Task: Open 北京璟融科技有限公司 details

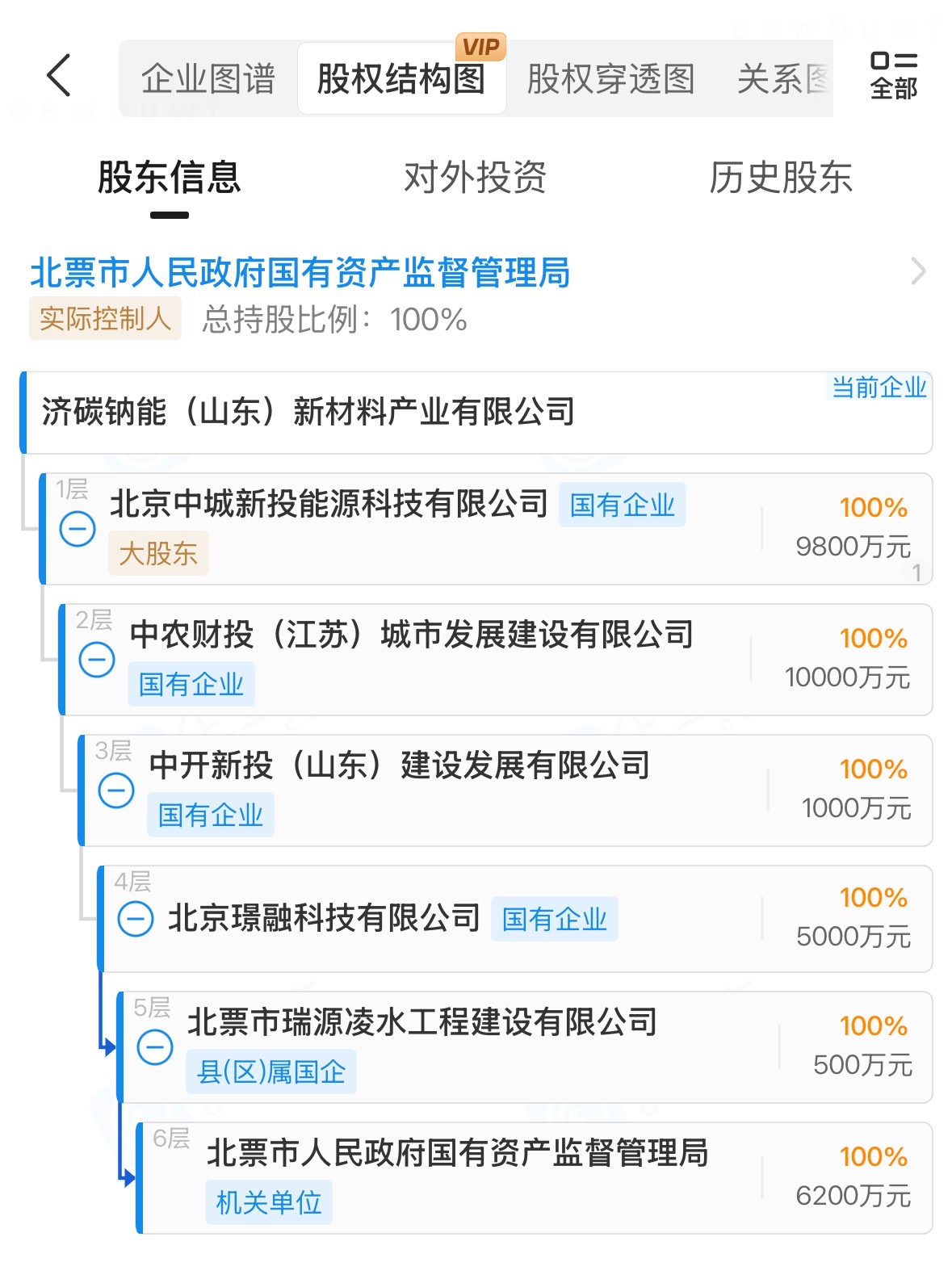Action: point(324,918)
